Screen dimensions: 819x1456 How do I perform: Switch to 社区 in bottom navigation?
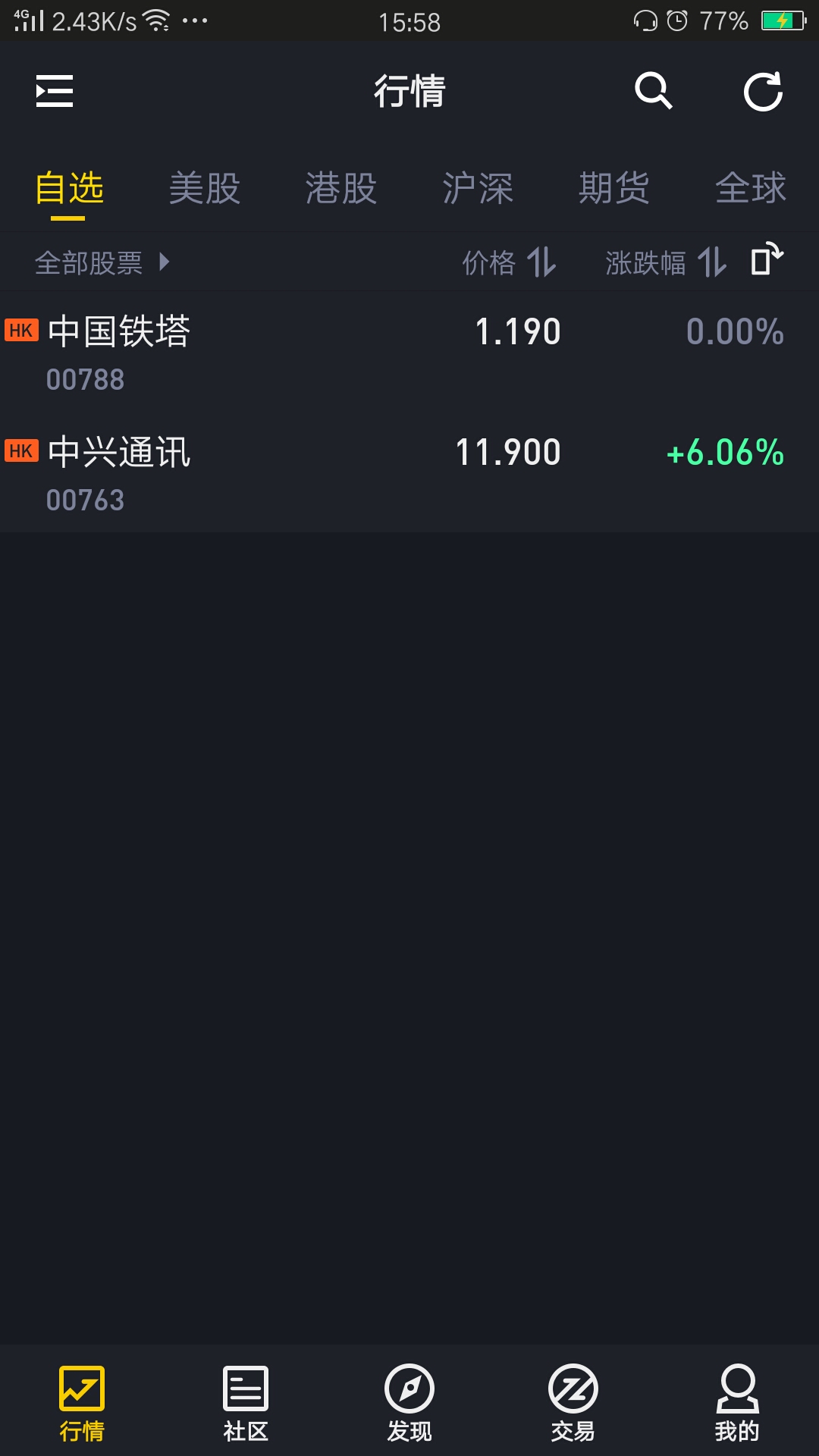246,1403
